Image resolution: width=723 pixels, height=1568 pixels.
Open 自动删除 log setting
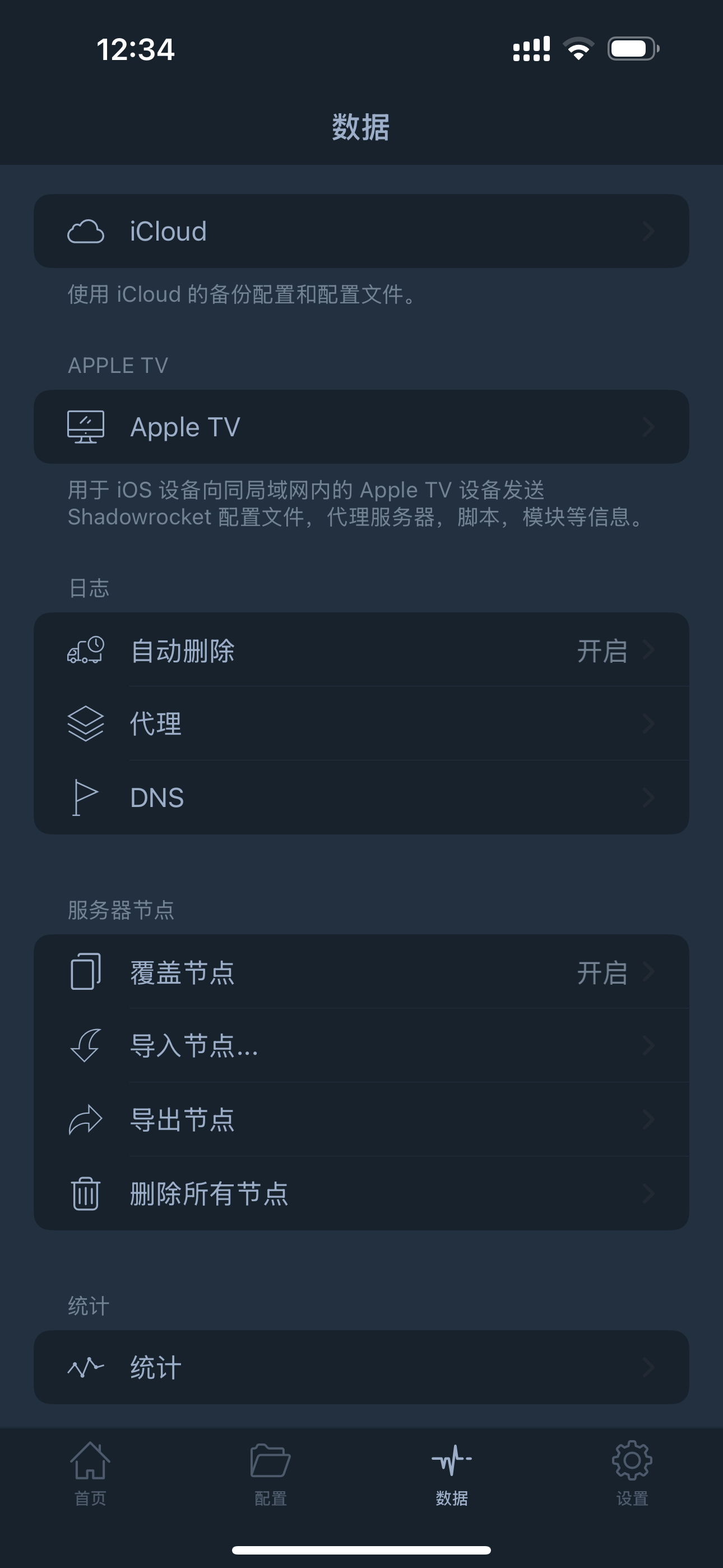361,650
